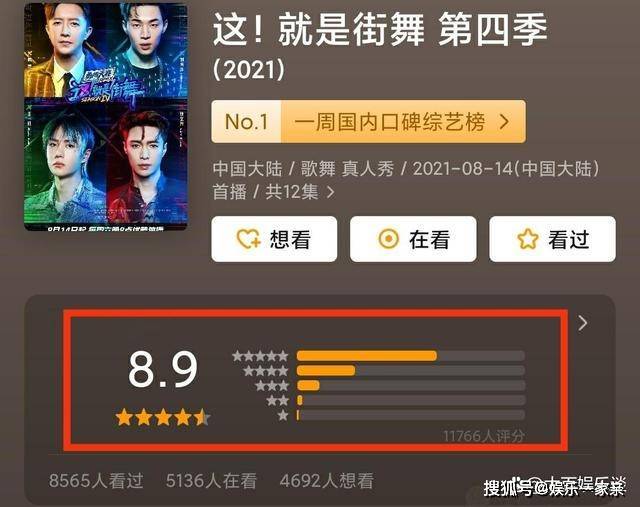
Task: Open the No.1 一周国内口碑综艺榜 ranking
Action: [368, 122]
